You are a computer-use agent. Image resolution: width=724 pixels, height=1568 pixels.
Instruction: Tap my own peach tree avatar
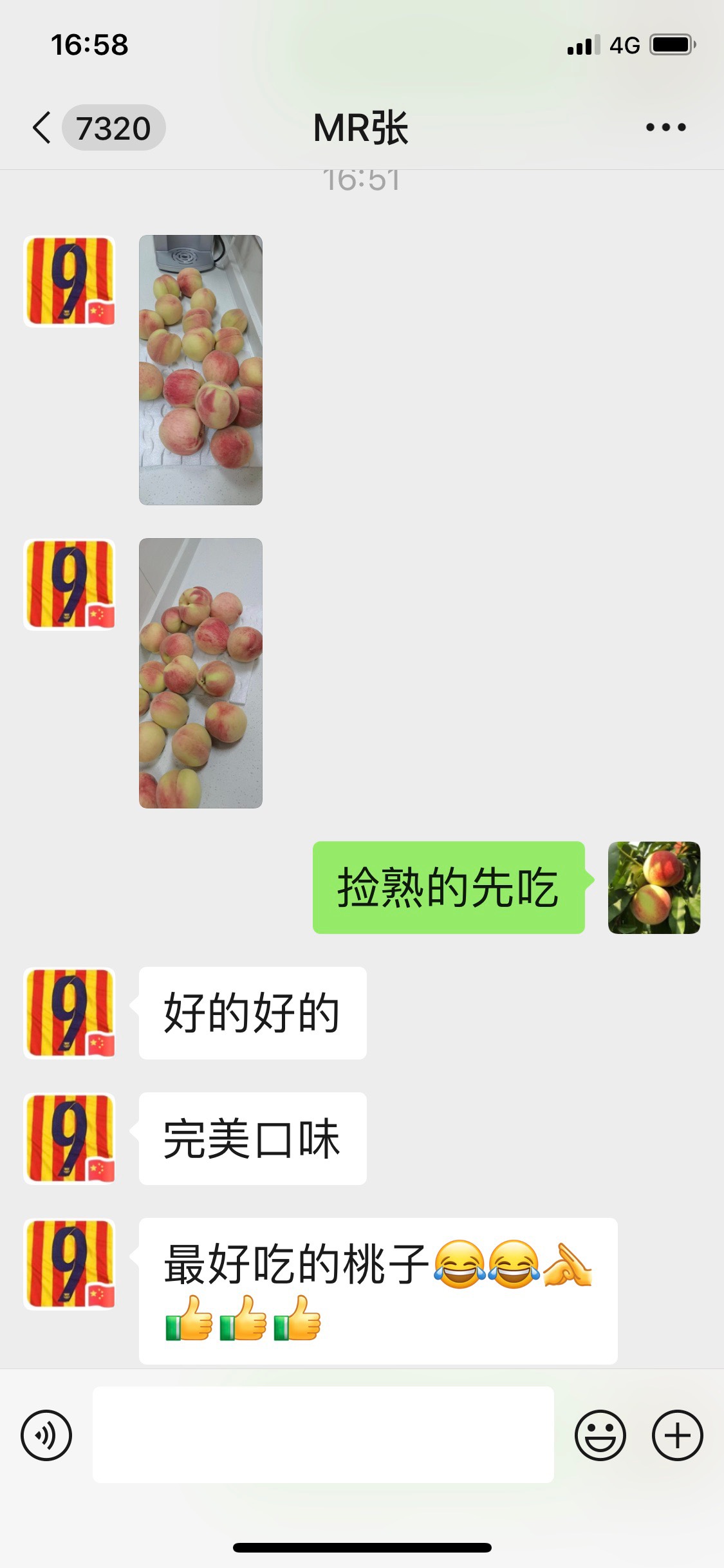[654, 888]
